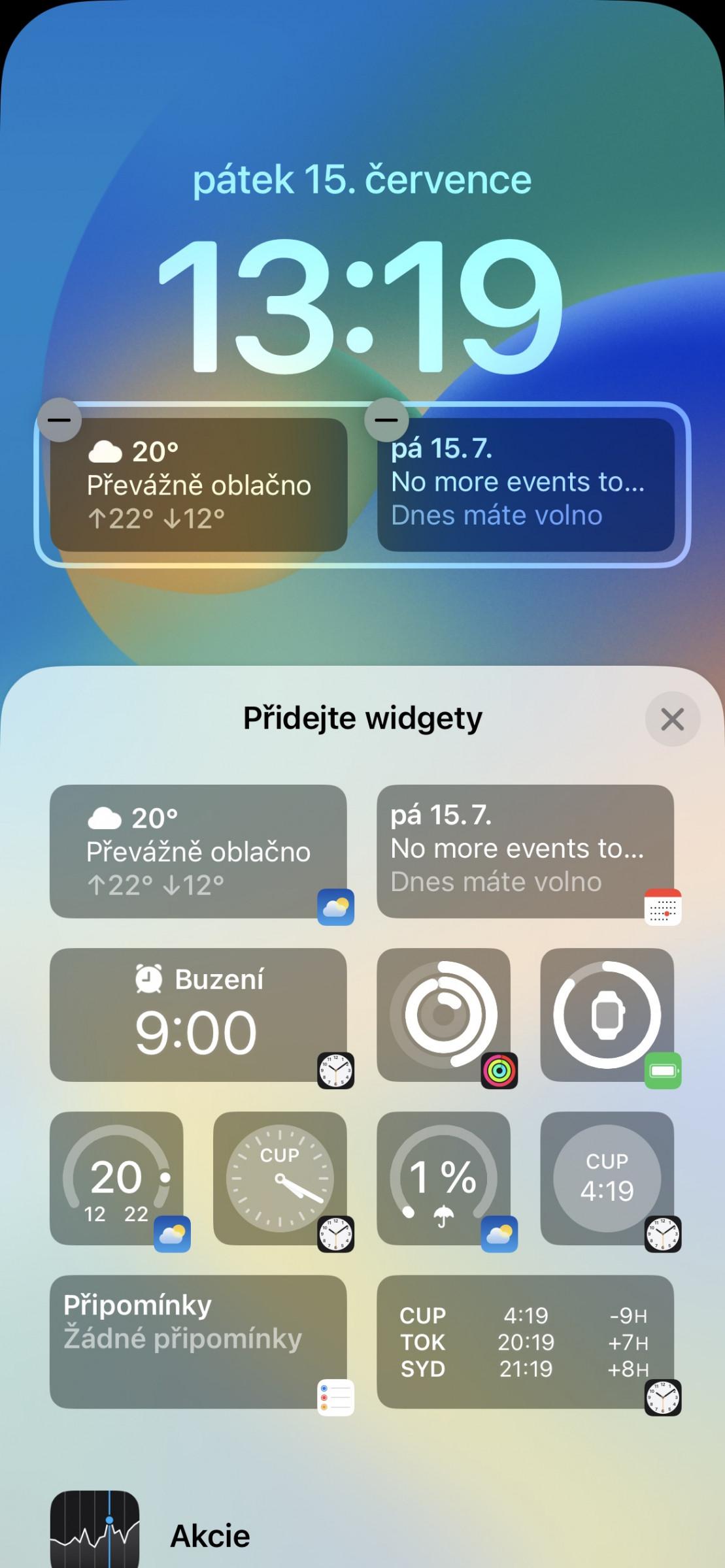Add the world clock widget with TOK and SYD
This screenshot has width=725, height=1568.
coord(525,1341)
